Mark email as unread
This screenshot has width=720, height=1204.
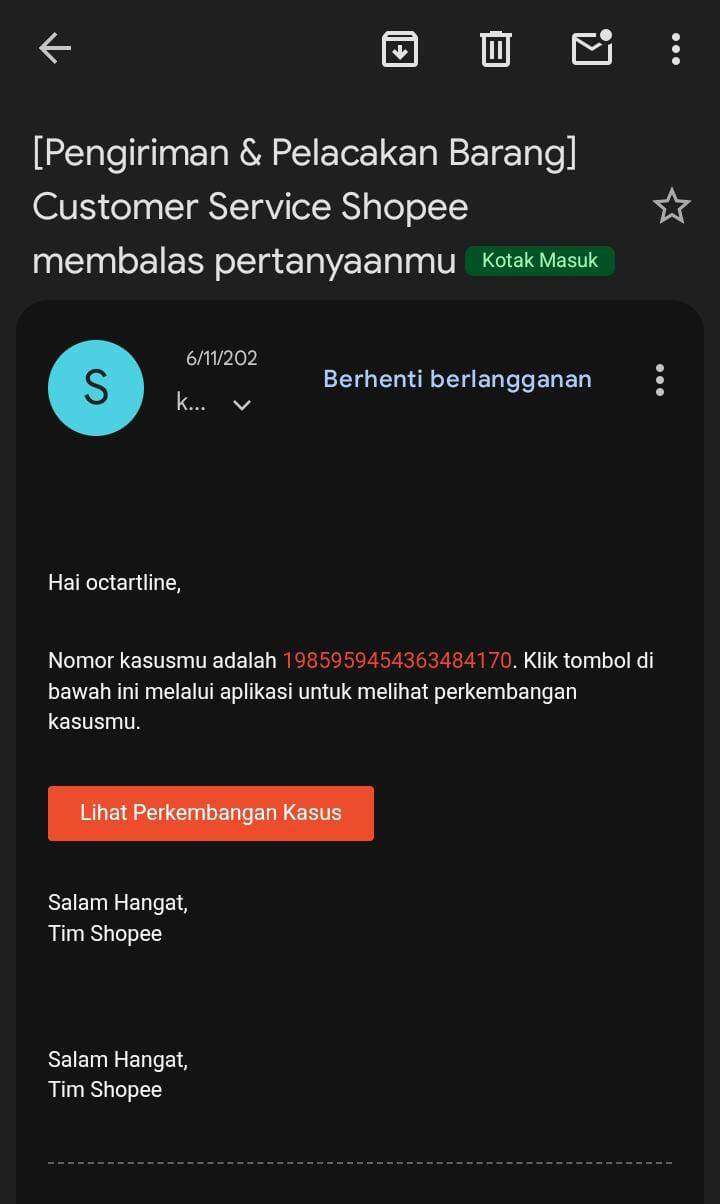click(591, 48)
